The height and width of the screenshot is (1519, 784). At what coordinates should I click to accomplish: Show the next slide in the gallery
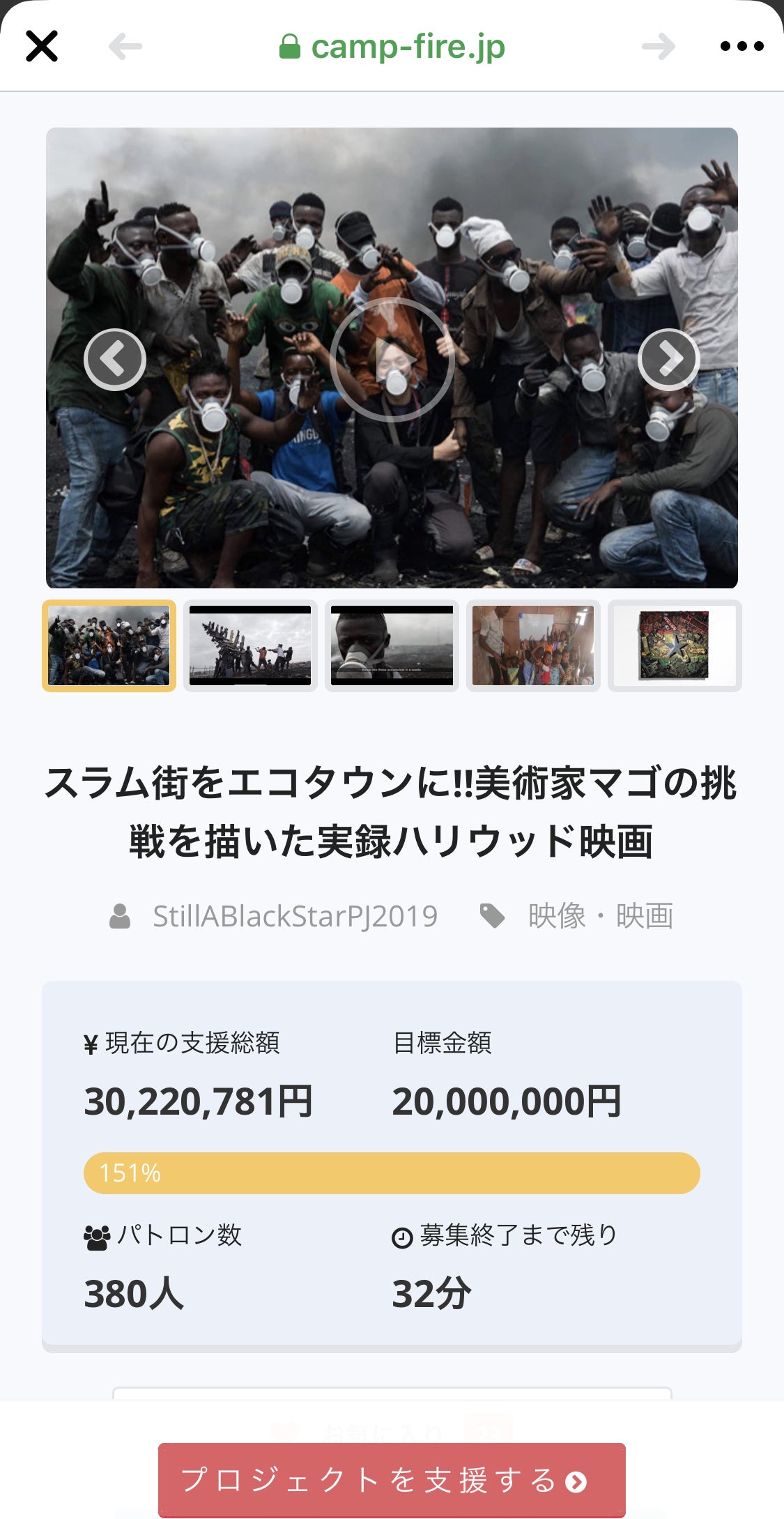[668, 360]
